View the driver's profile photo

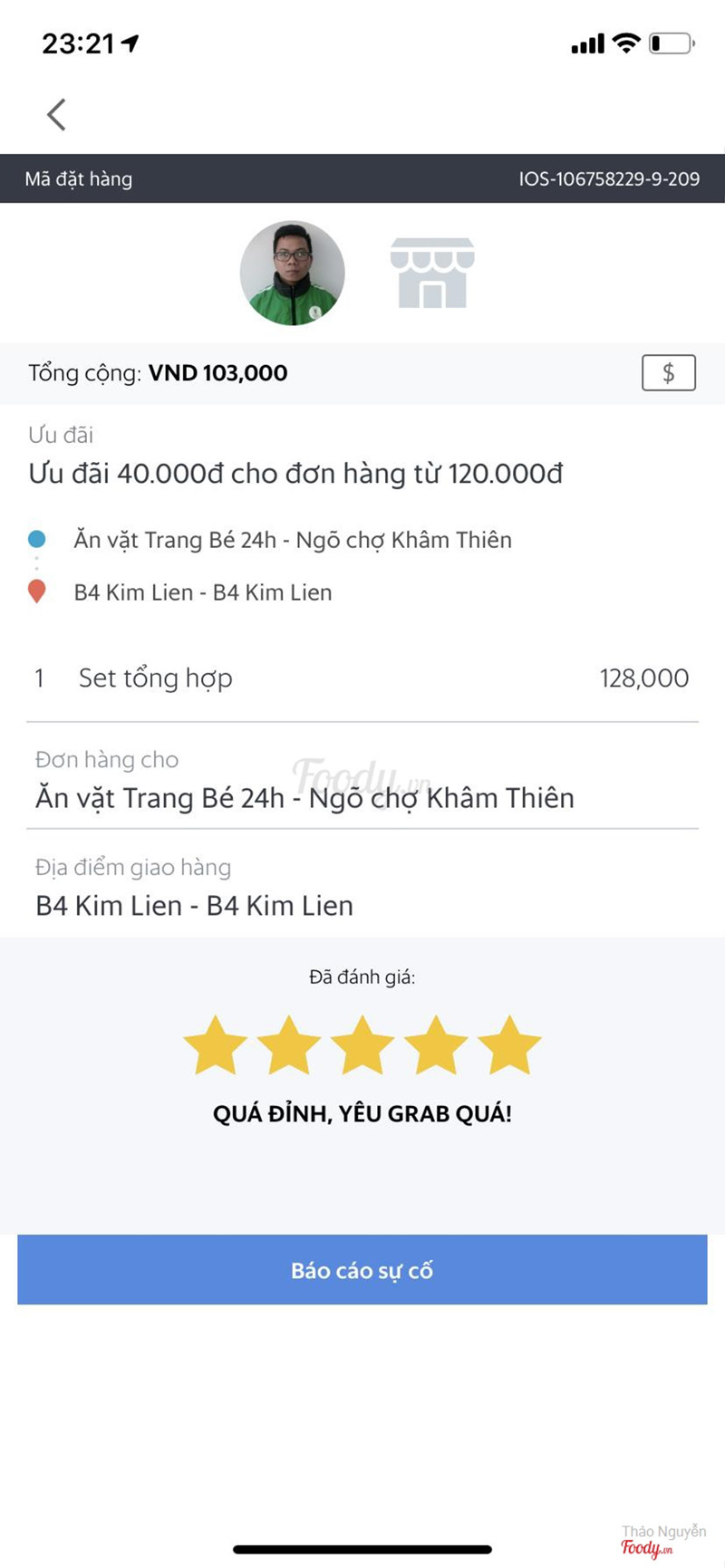pyautogui.click(x=292, y=274)
